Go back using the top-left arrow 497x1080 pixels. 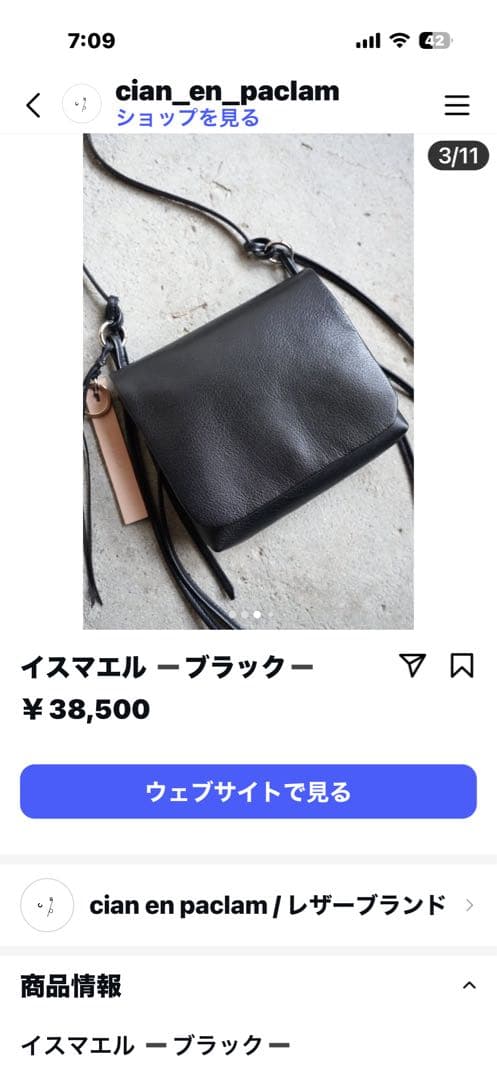[33, 105]
